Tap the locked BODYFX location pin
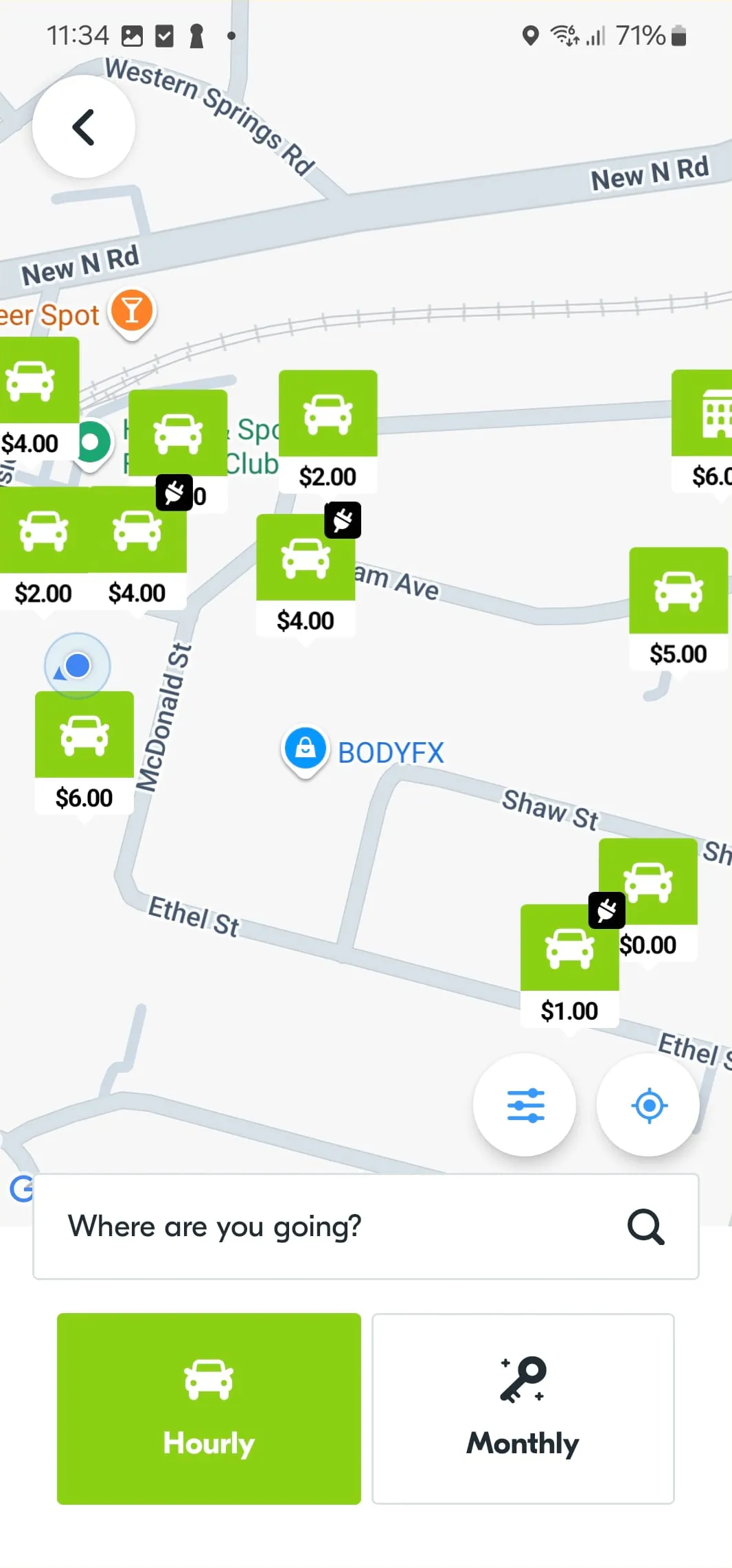The image size is (732, 1568). click(304, 748)
